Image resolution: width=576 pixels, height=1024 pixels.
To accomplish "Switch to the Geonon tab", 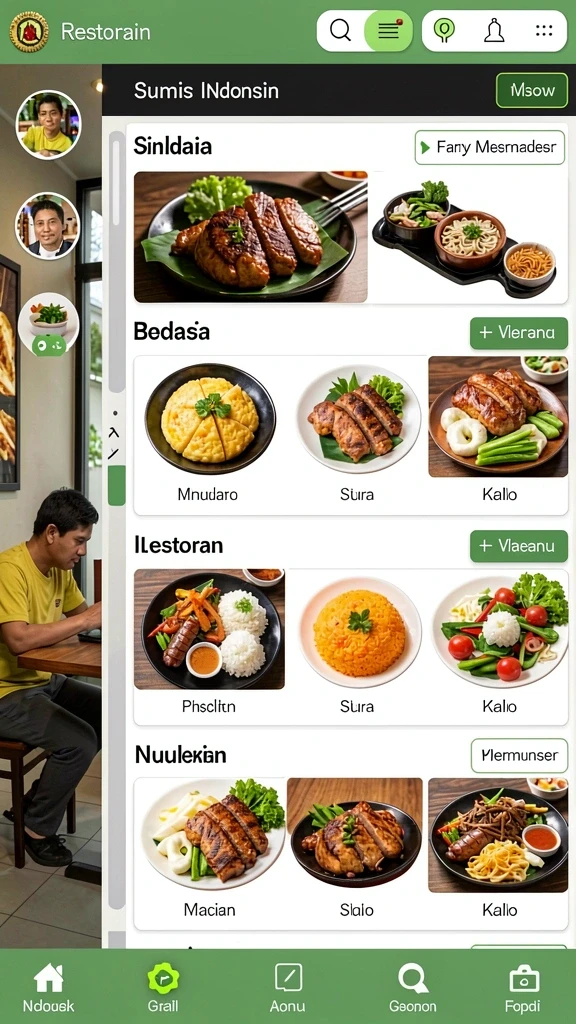I will (x=413, y=987).
